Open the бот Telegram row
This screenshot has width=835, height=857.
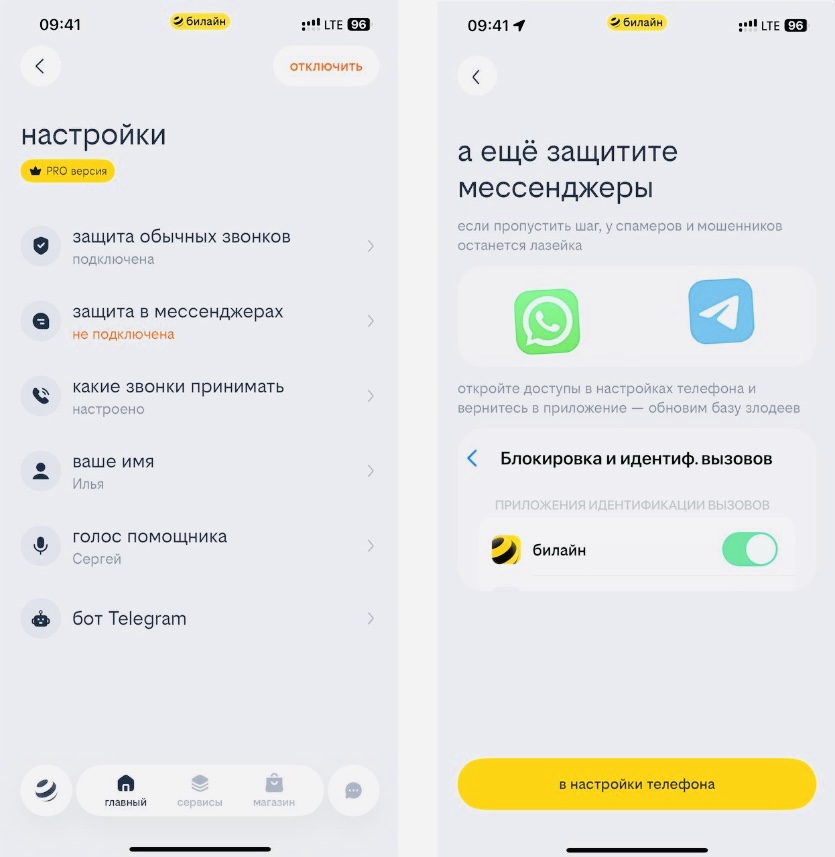[x=199, y=618]
